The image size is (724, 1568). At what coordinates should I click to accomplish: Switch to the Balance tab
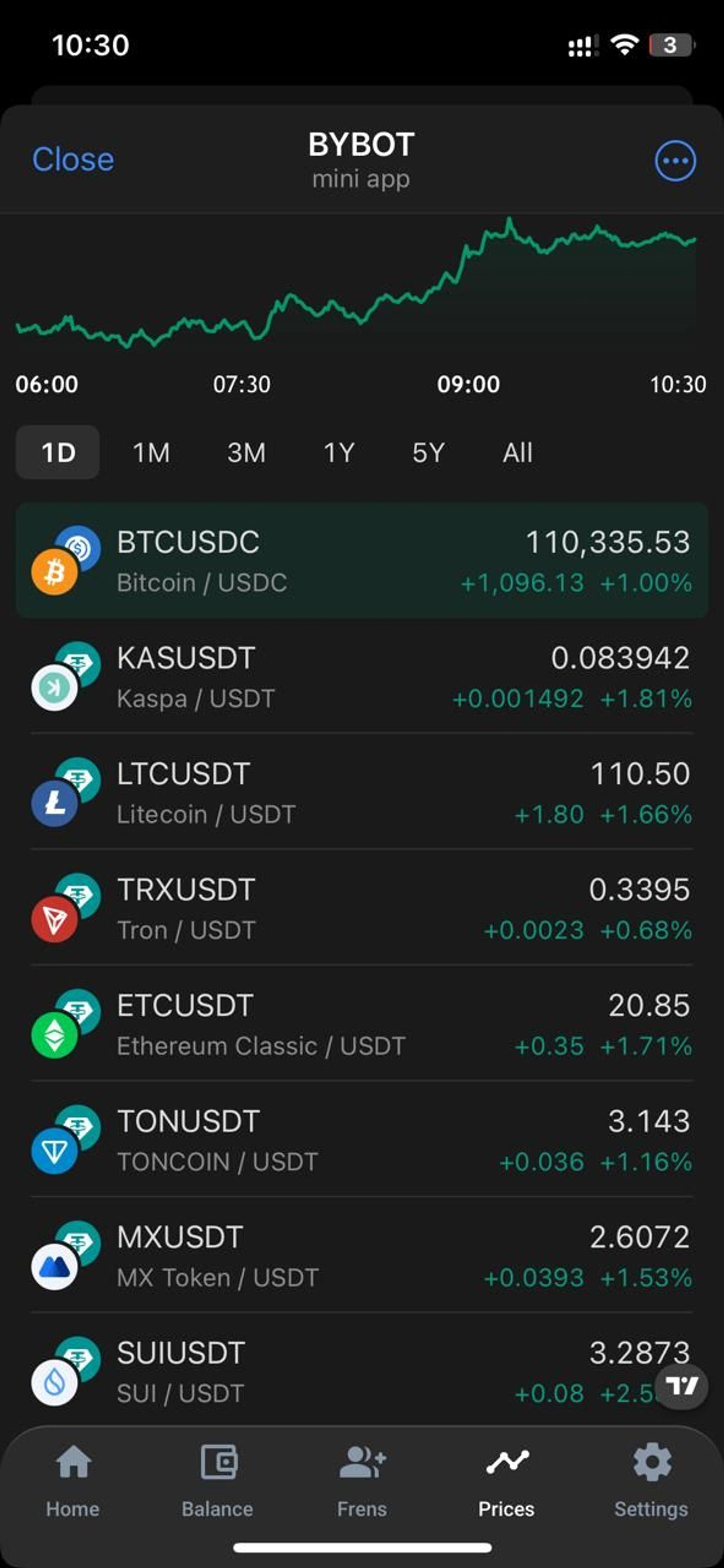pyautogui.click(x=217, y=1480)
